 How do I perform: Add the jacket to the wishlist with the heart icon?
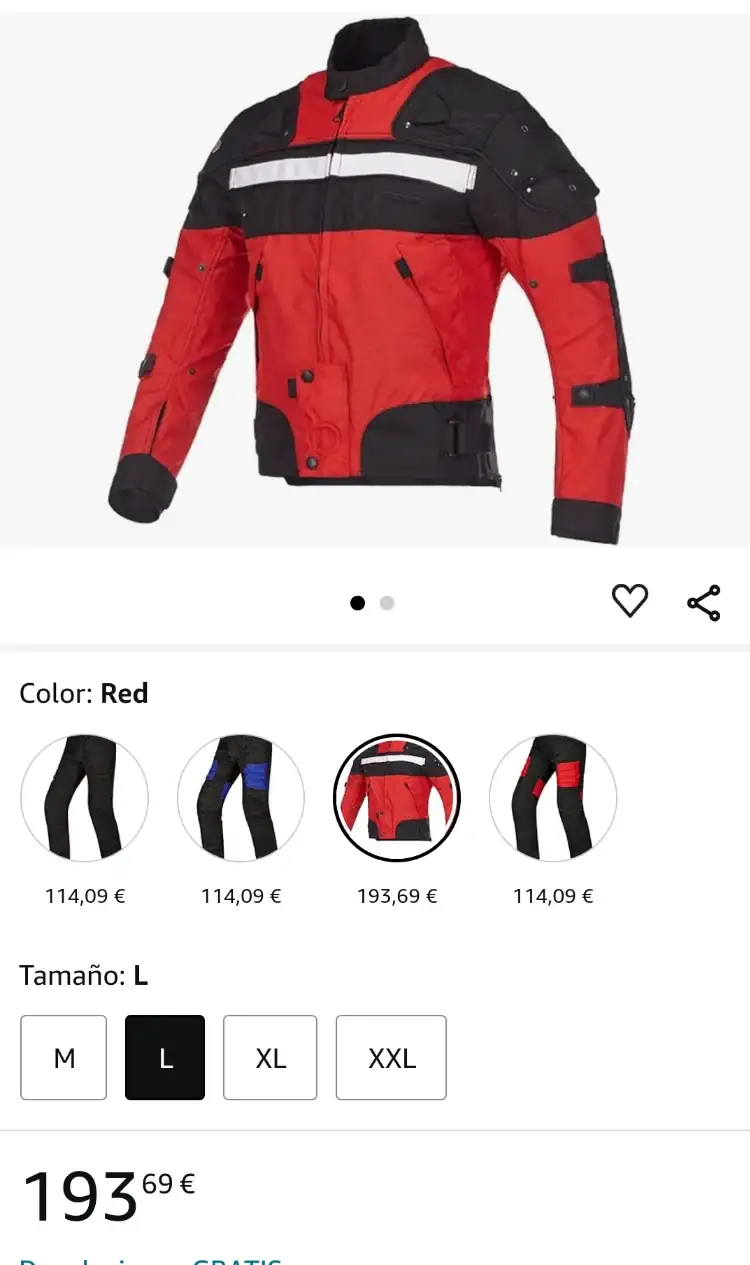(x=629, y=601)
